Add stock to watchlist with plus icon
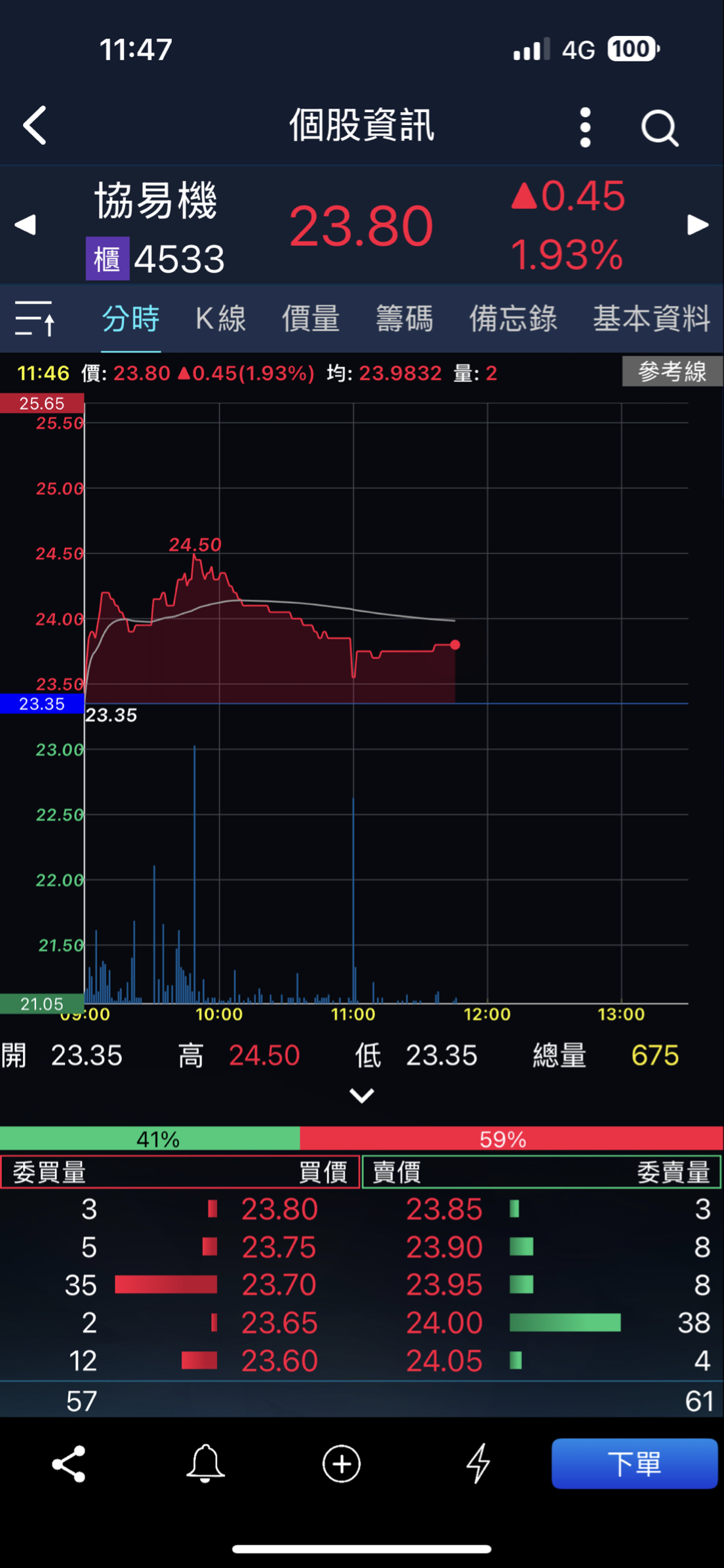The image size is (724, 1568). [341, 1464]
